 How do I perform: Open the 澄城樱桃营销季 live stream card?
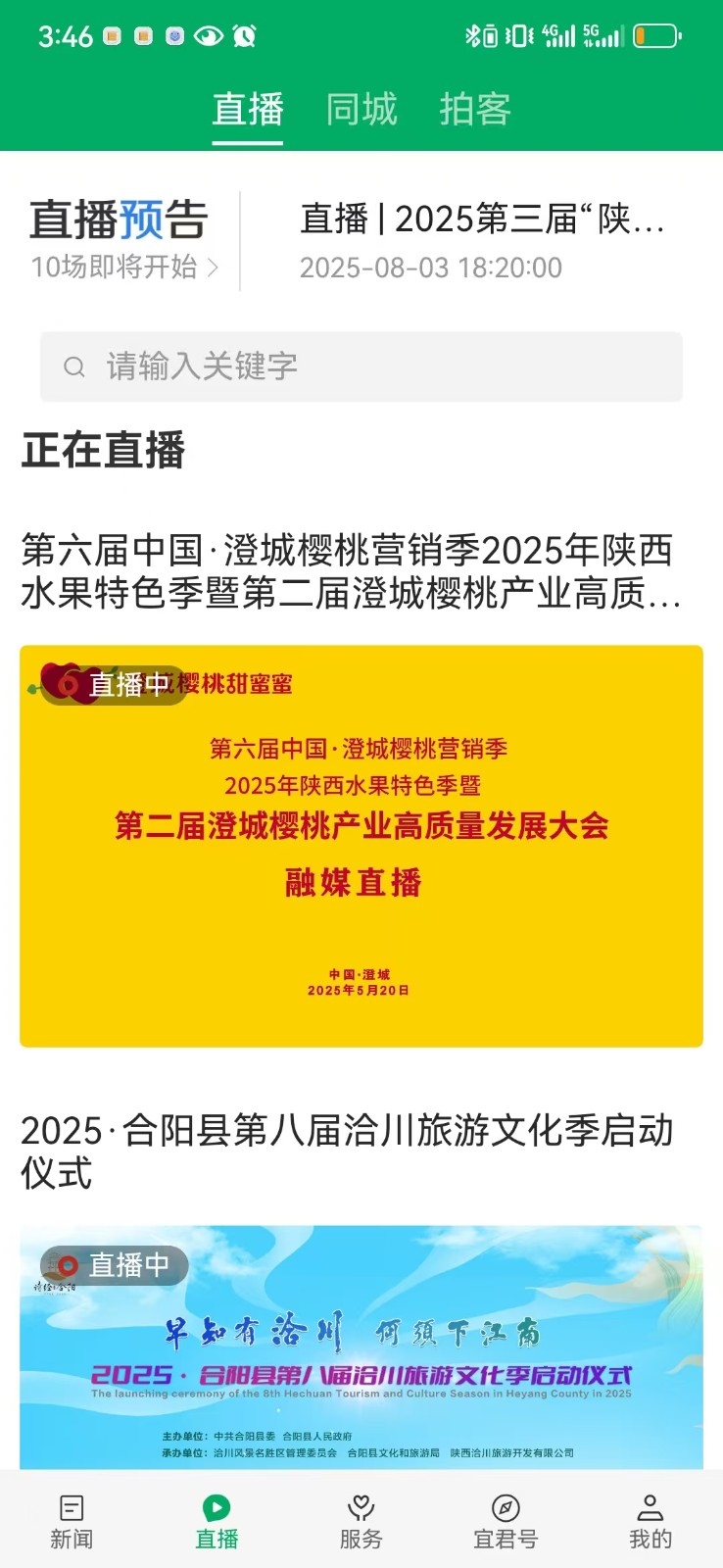[x=361, y=845]
